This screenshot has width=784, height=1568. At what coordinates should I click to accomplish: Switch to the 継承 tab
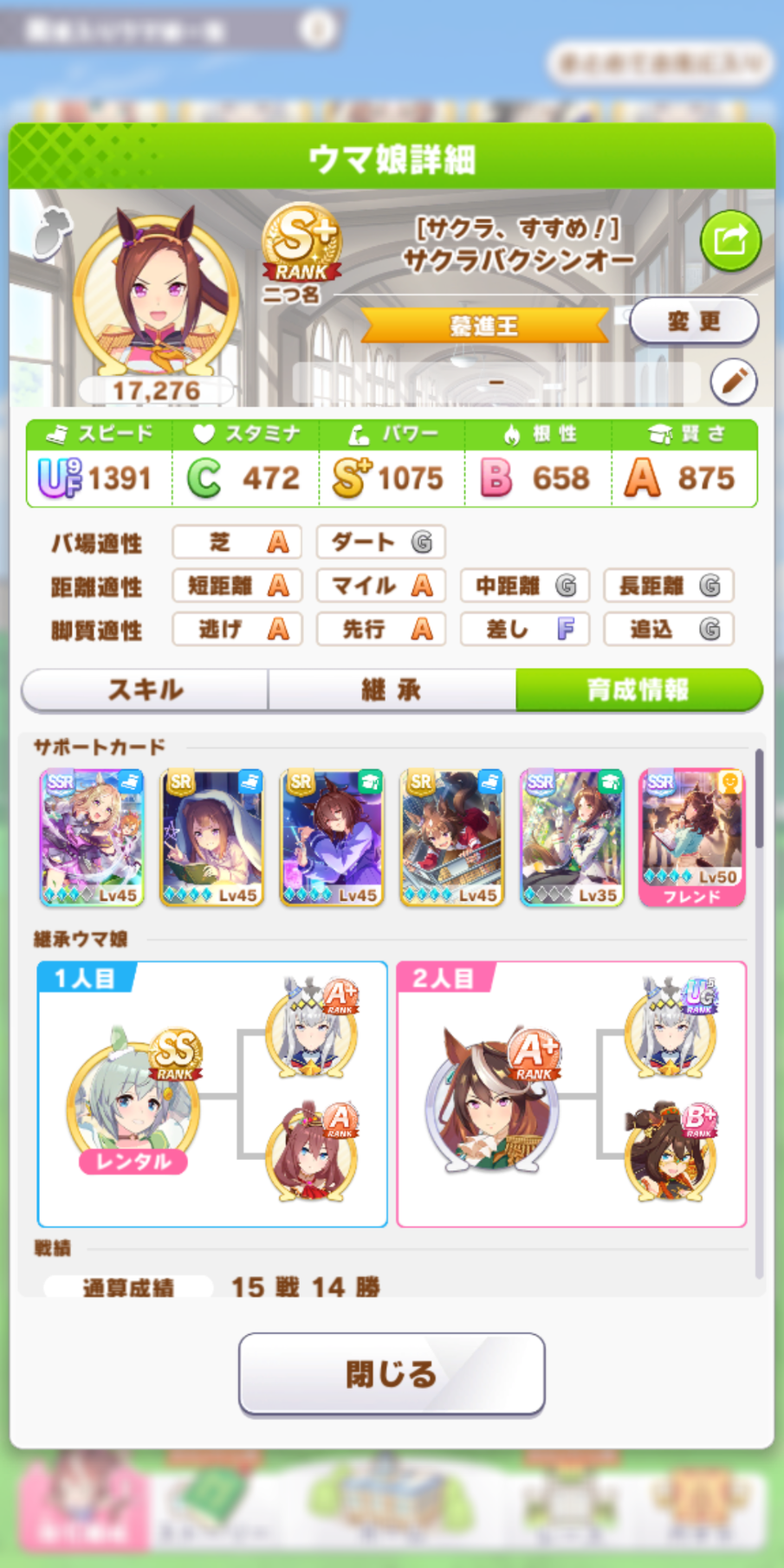point(392,690)
